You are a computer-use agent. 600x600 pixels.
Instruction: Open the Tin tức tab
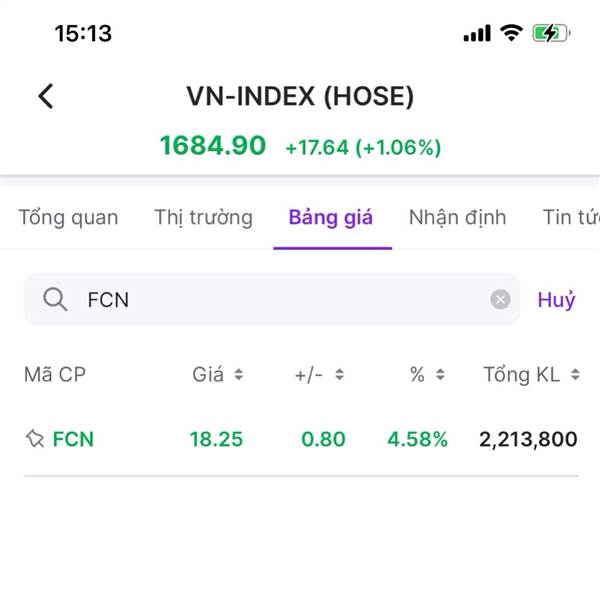pos(571,217)
